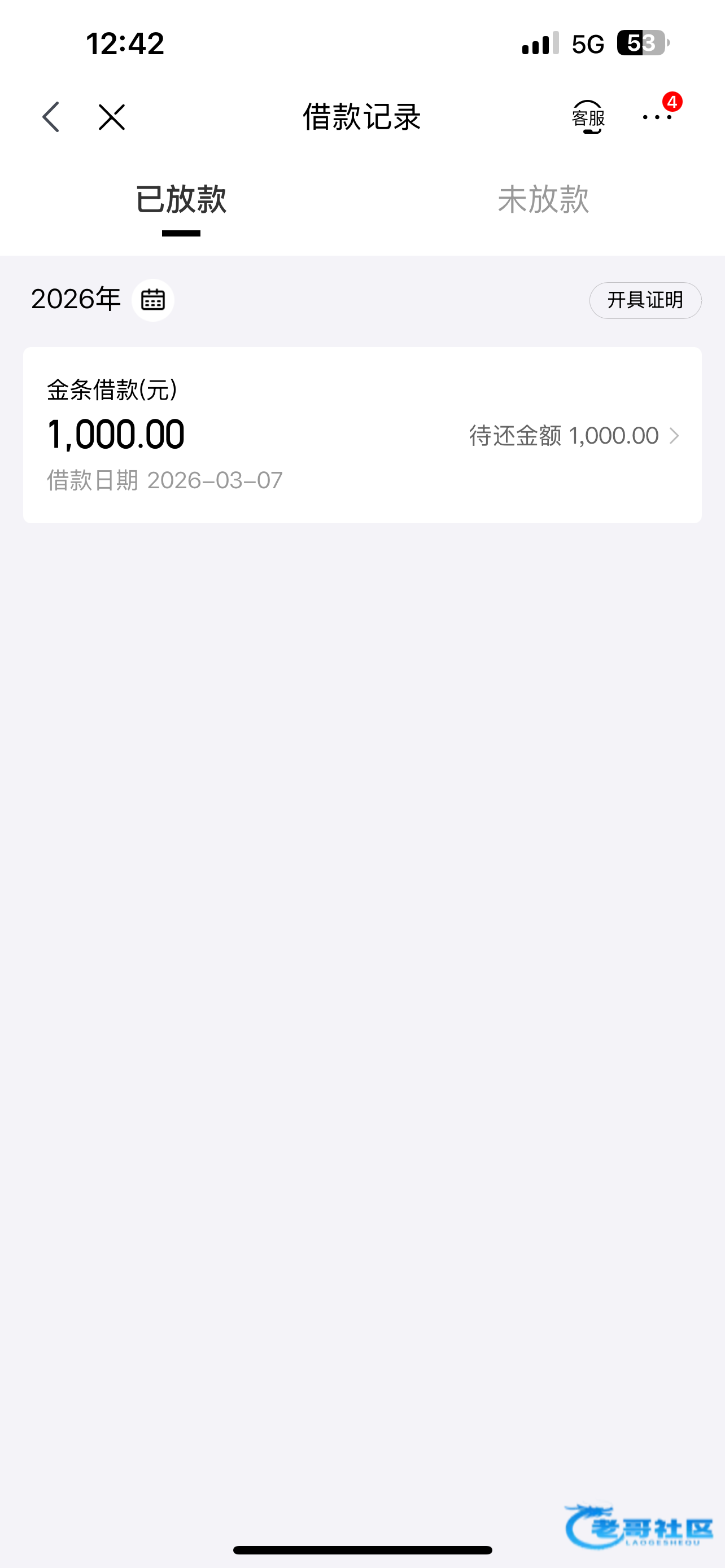The image size is (725, 1568).
Task: Go back using the left arrow
Action: click(x=51, y=117)
